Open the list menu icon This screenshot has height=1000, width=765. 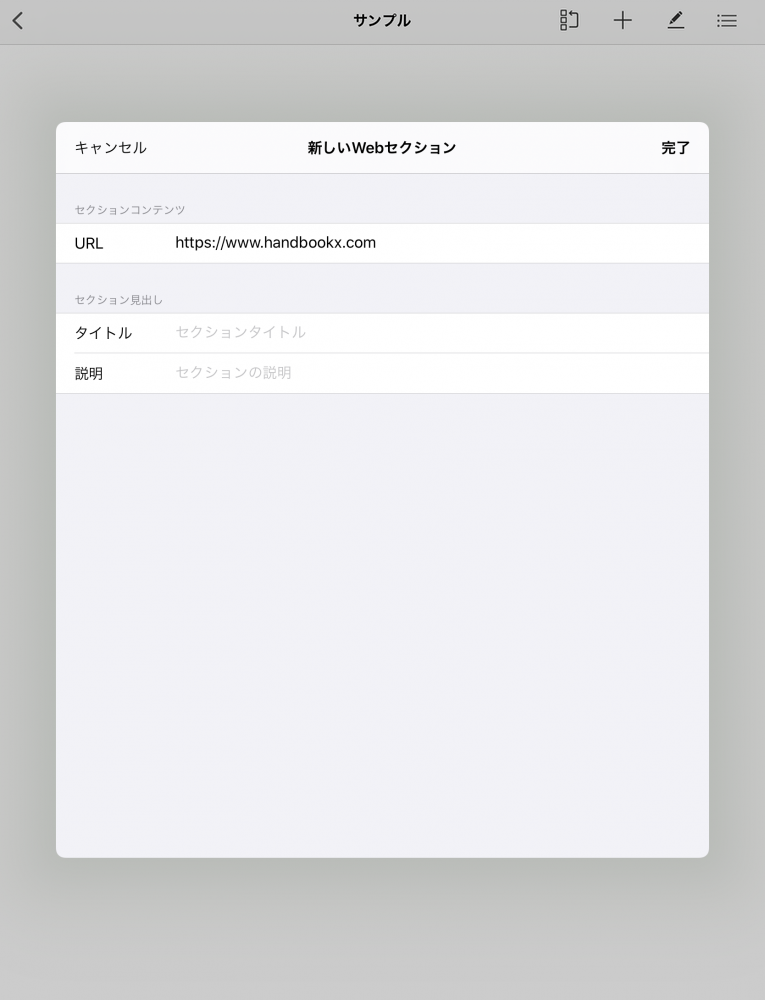point(727,21)
